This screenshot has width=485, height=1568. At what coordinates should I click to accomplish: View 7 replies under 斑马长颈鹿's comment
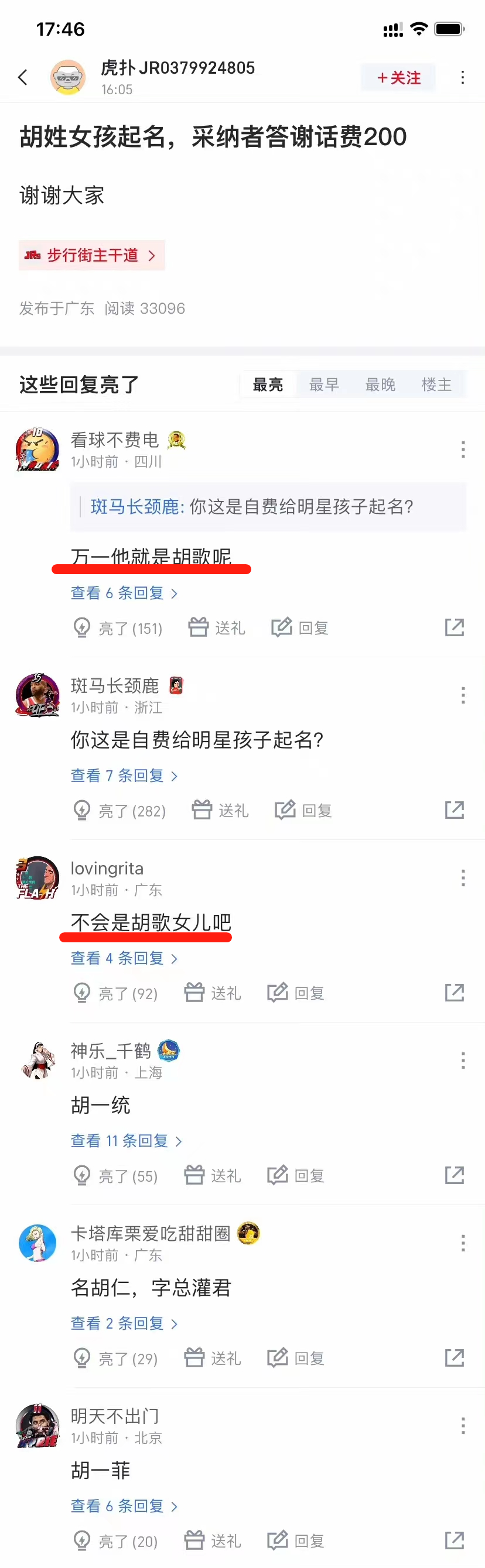pos(124,776)
